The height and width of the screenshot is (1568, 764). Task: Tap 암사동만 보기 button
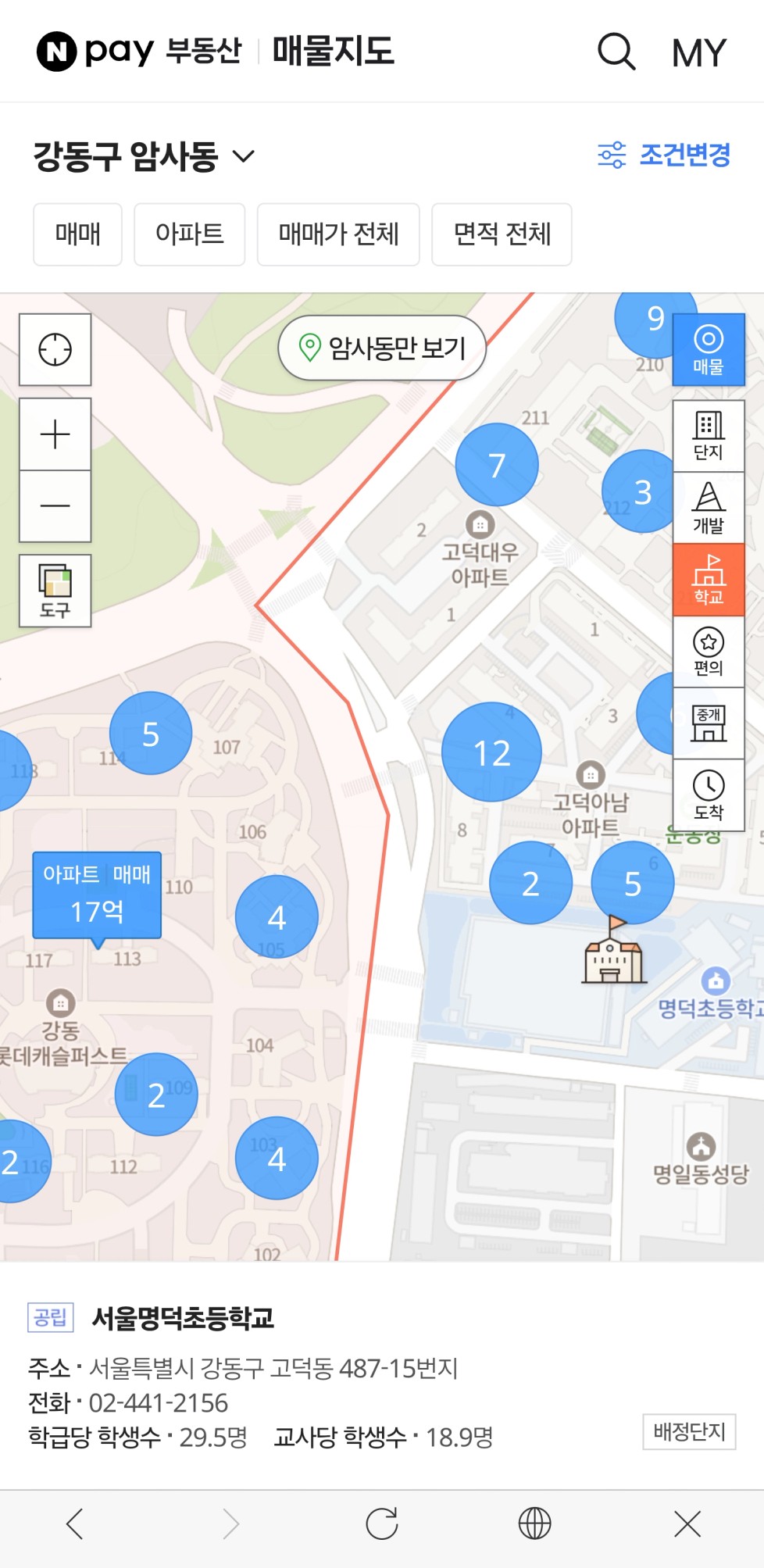click(382, 348)
